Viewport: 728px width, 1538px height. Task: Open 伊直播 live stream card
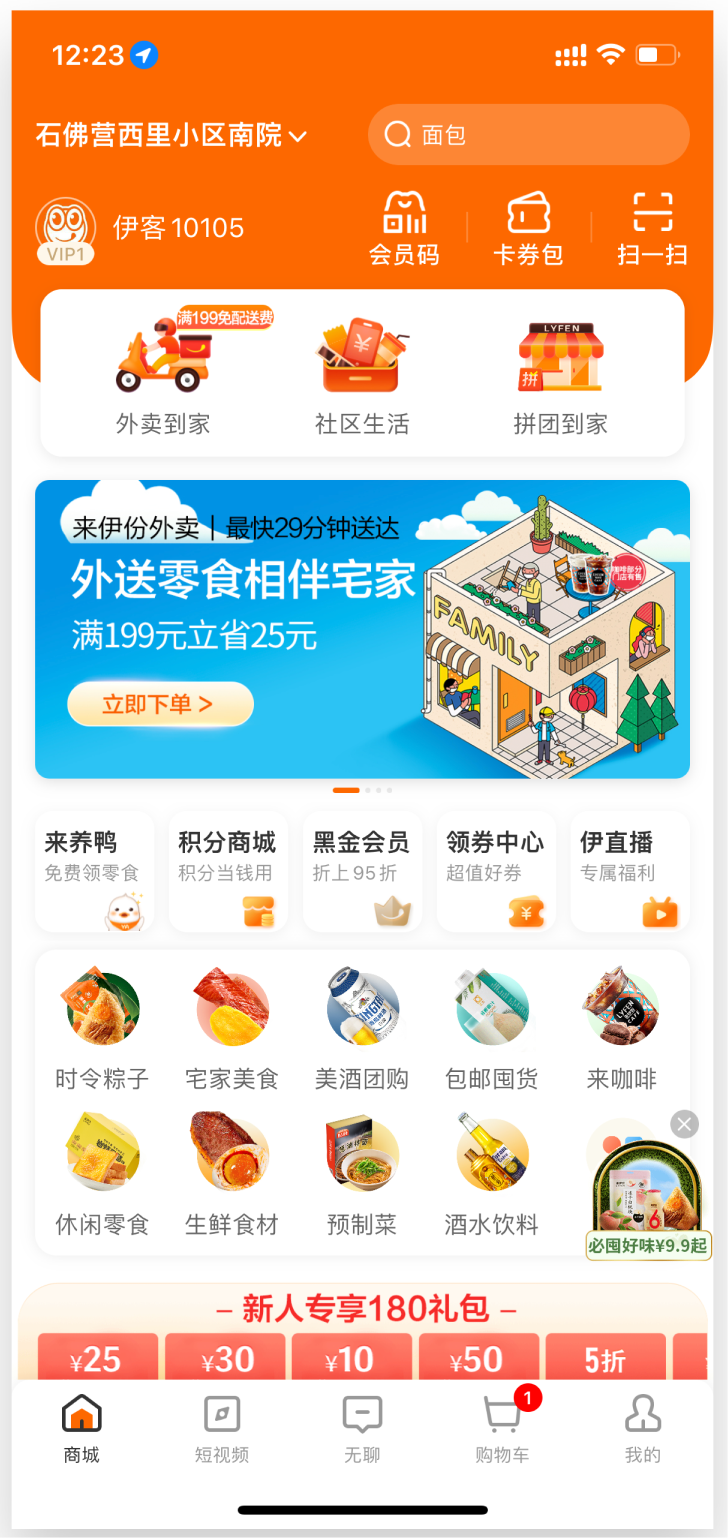coord(630,871)
